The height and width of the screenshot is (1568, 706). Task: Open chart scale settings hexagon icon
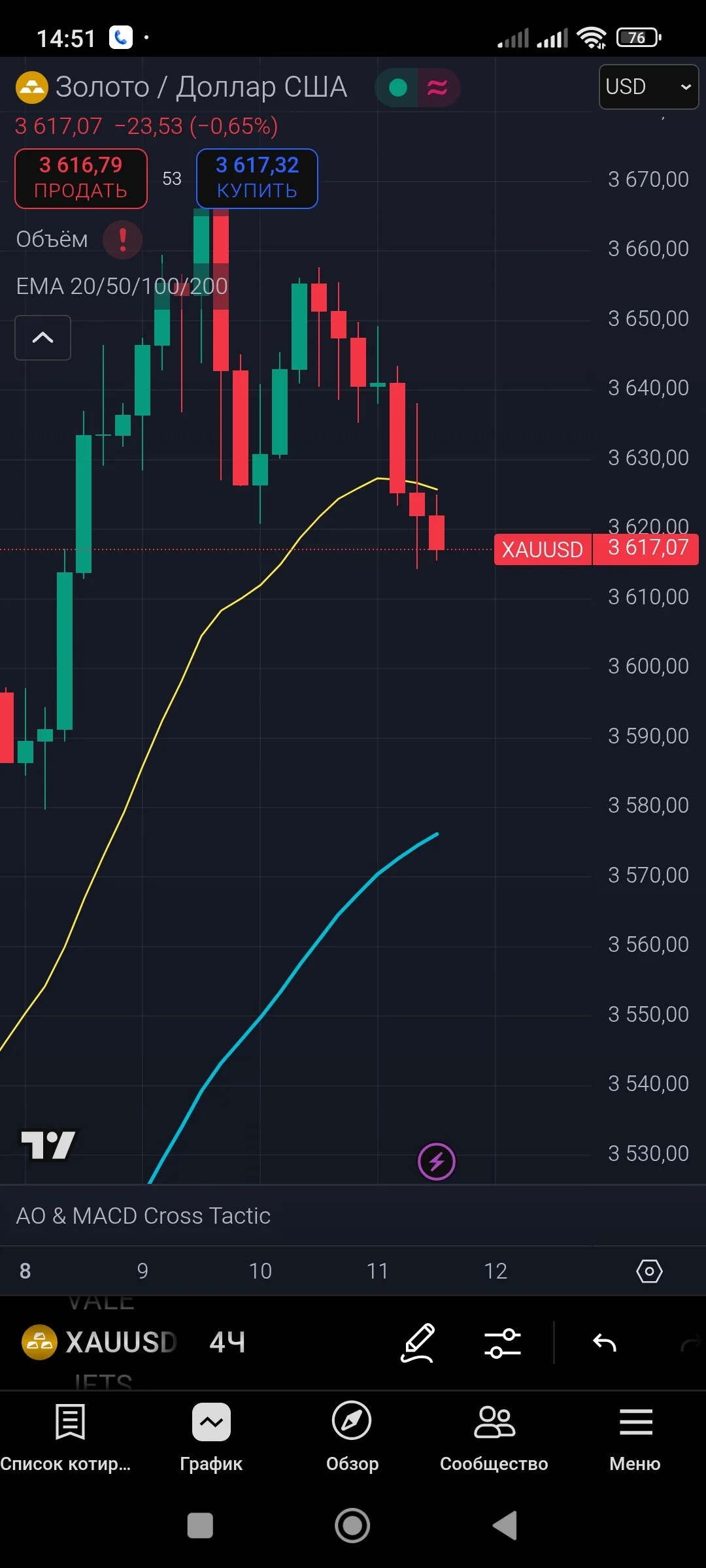point(649,1271)
